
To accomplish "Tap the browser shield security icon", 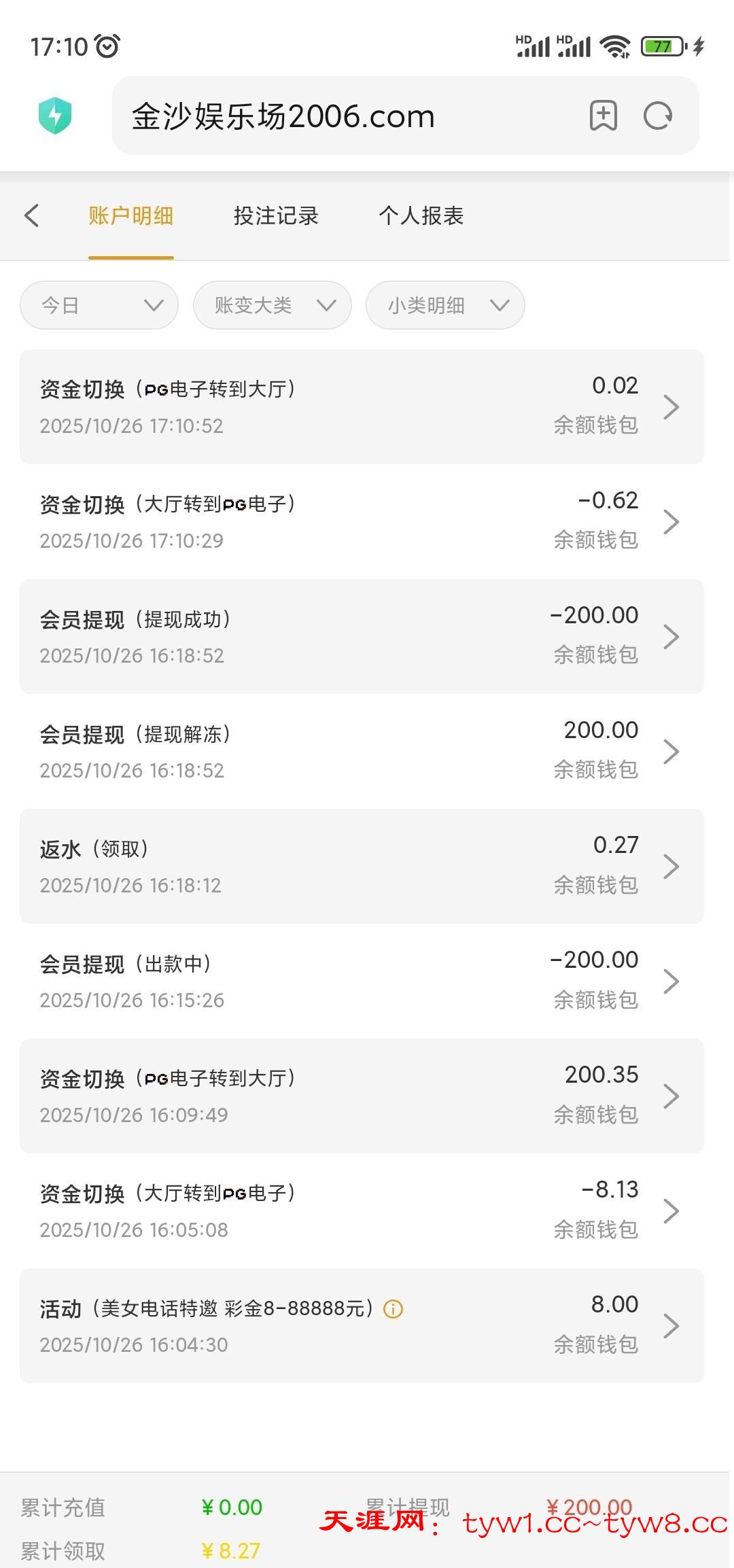I will click(x=55, y=116).
